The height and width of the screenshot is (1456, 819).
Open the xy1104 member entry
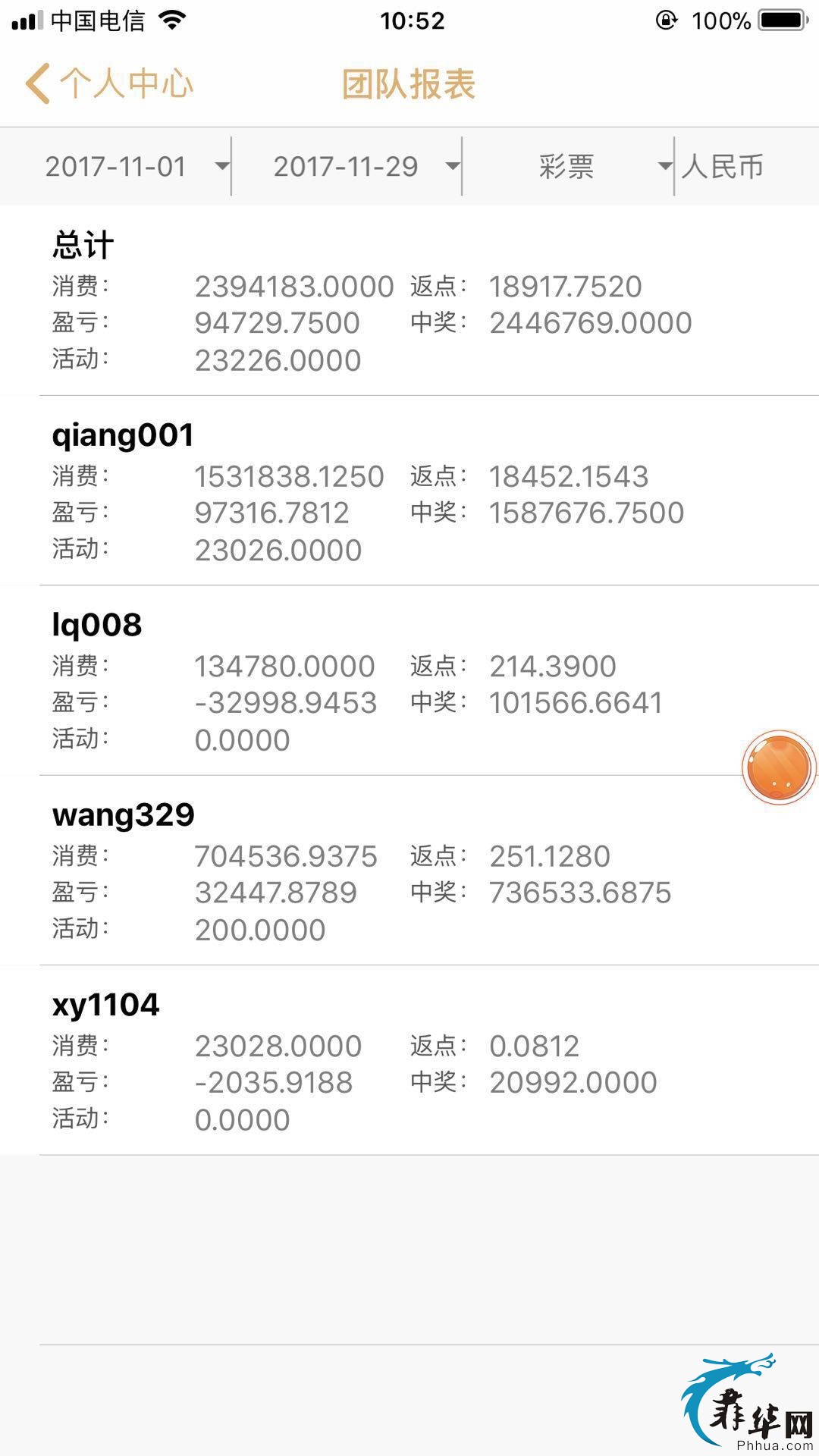pos(106,1005)
